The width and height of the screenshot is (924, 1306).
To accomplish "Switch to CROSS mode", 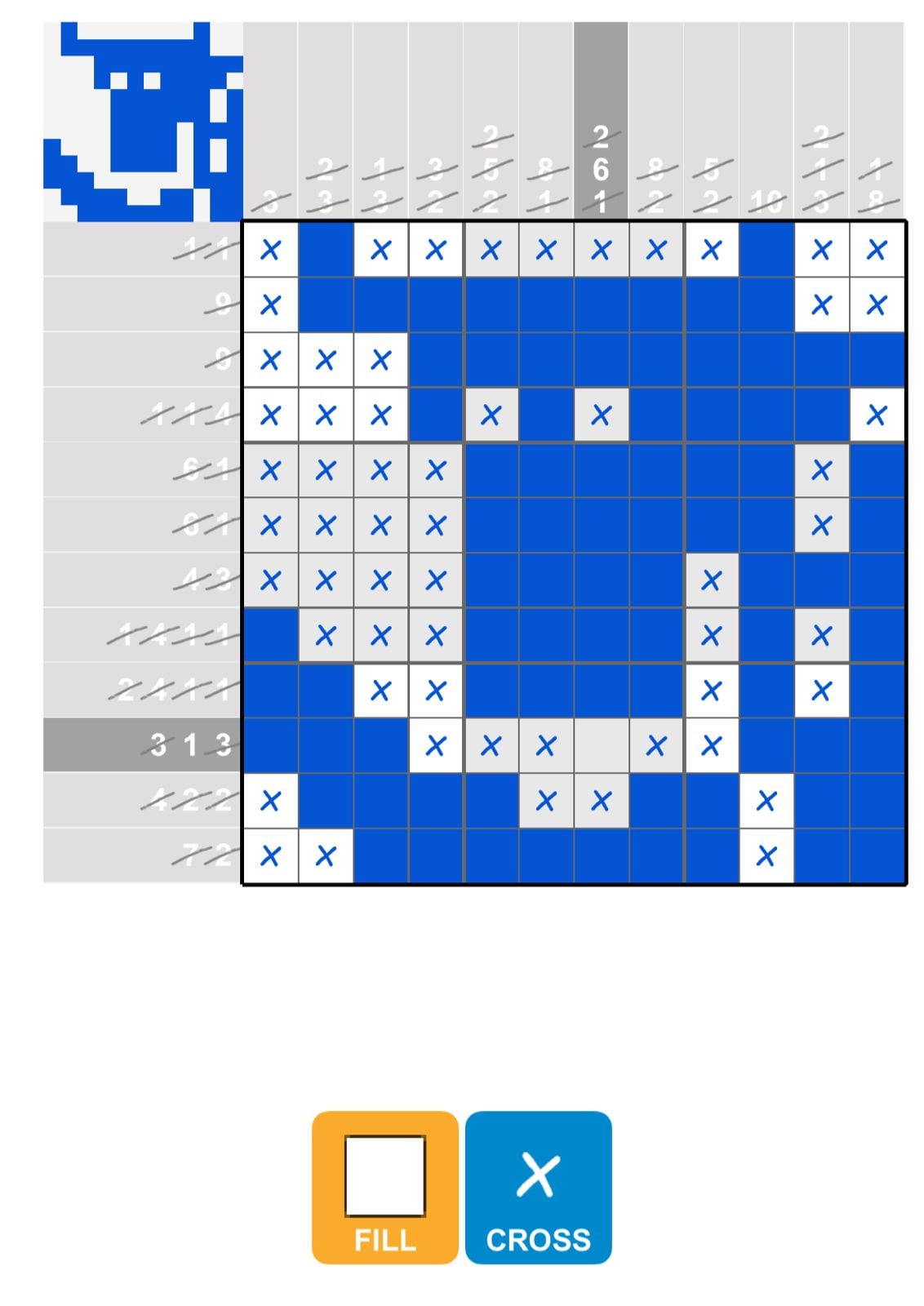I will click(x=538, y=1187).
